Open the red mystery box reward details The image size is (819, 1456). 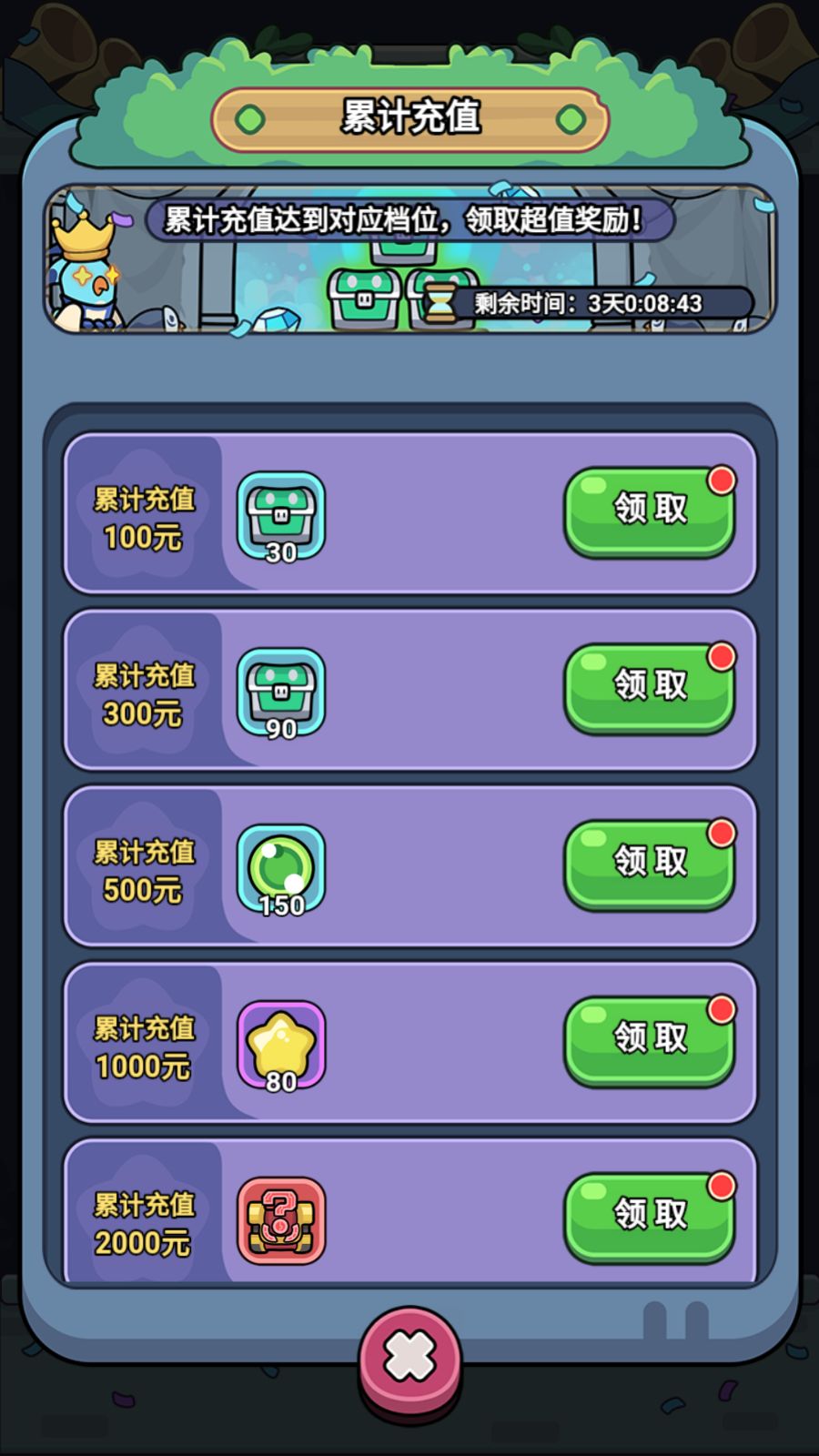click(281, 1220)
